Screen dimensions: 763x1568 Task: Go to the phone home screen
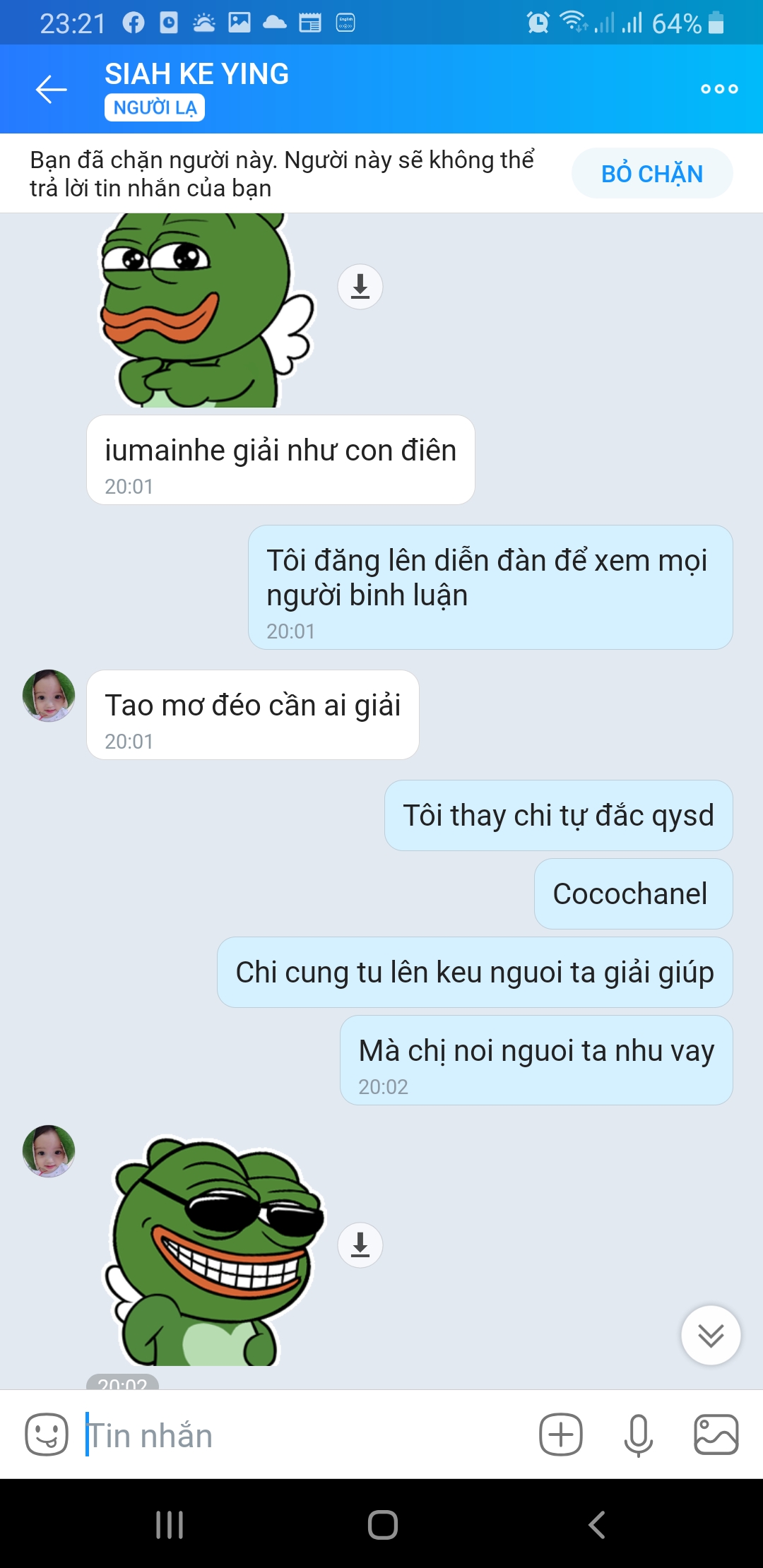382,1524
